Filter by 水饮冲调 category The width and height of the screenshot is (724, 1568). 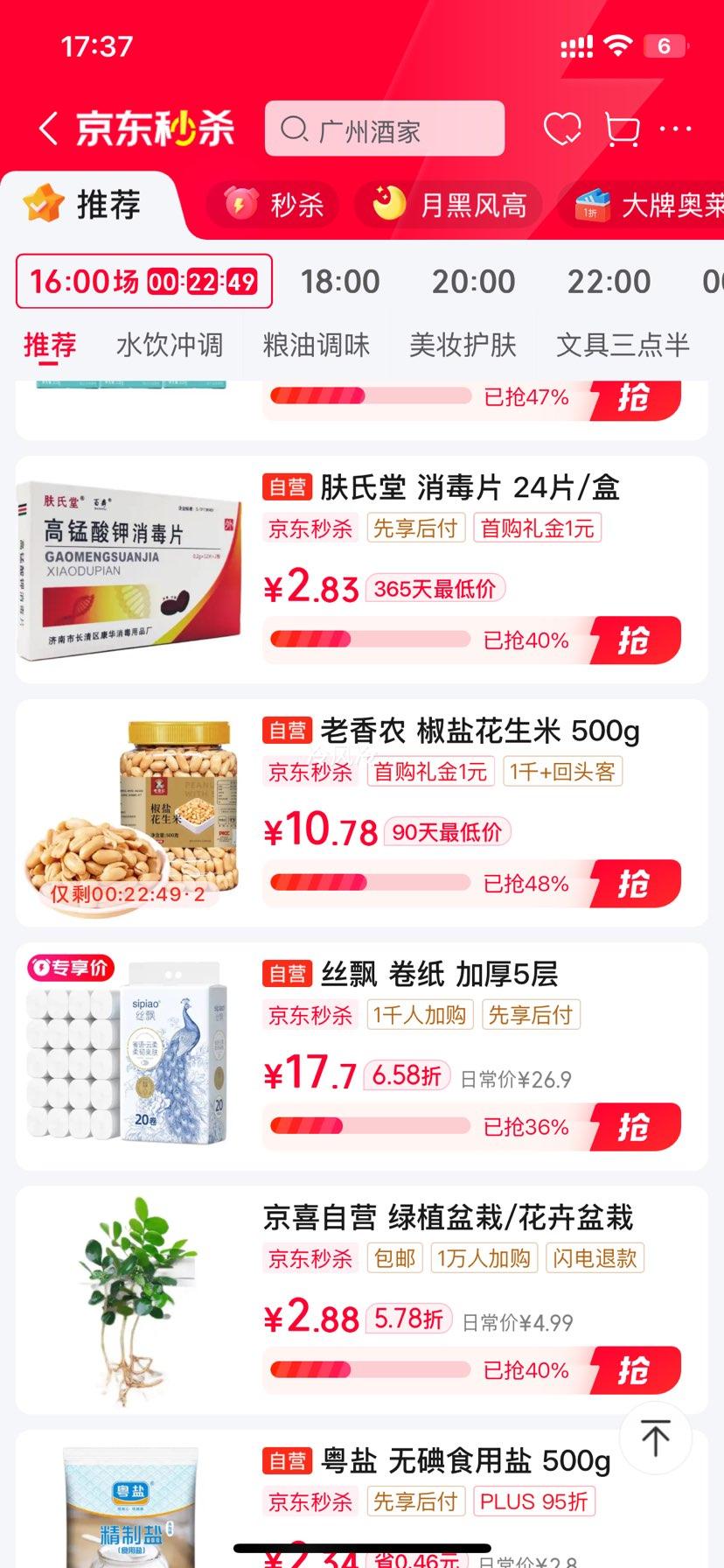[170, 345]
